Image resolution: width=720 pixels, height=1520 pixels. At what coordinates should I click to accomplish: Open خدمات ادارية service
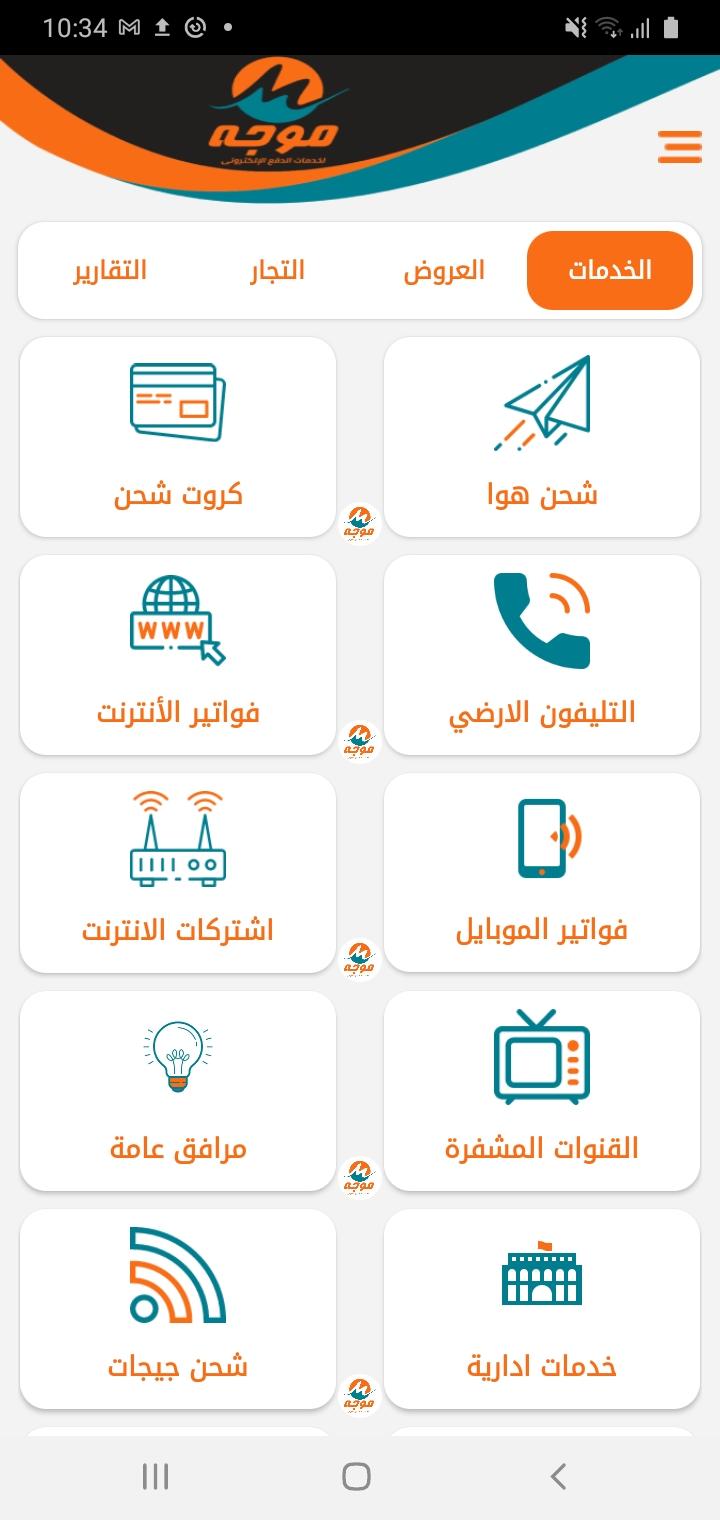point(542,1309)
